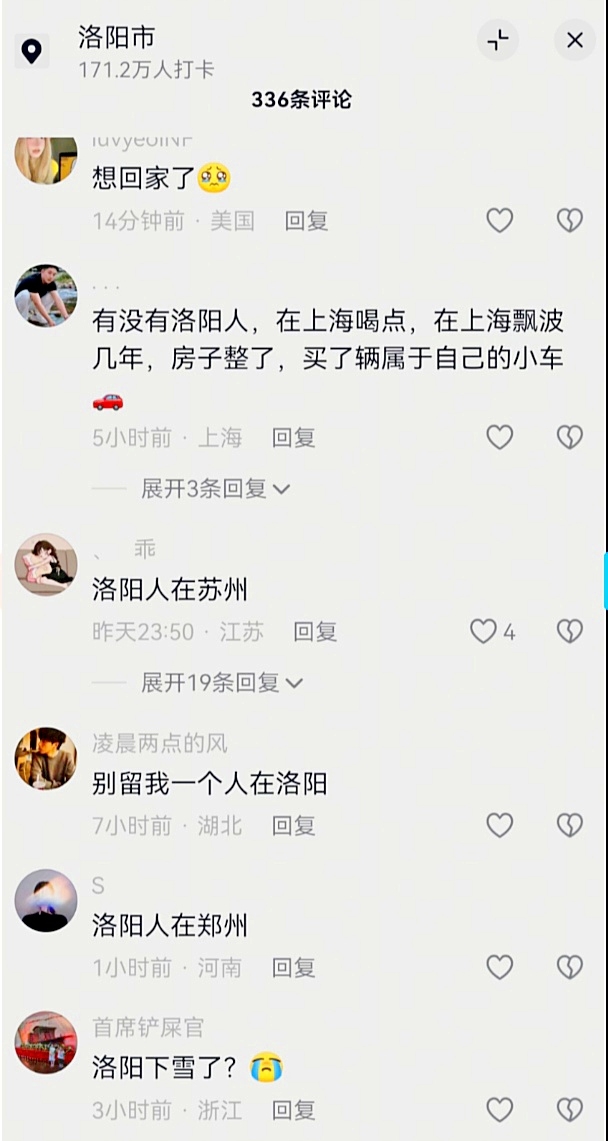
Task: Reply to the comment 洛阳人在郑州
Action: point(293,967)
